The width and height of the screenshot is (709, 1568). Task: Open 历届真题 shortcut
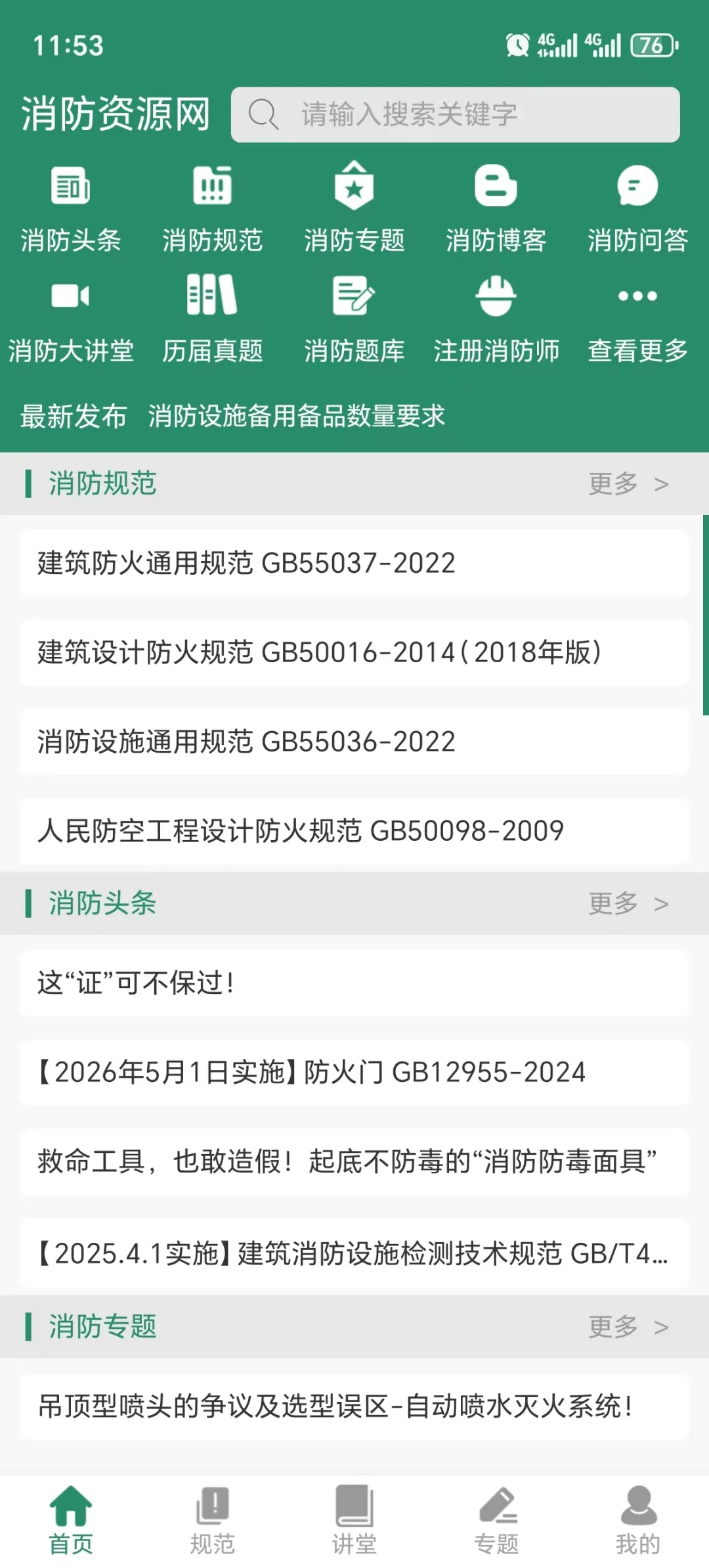pos(213,319)
